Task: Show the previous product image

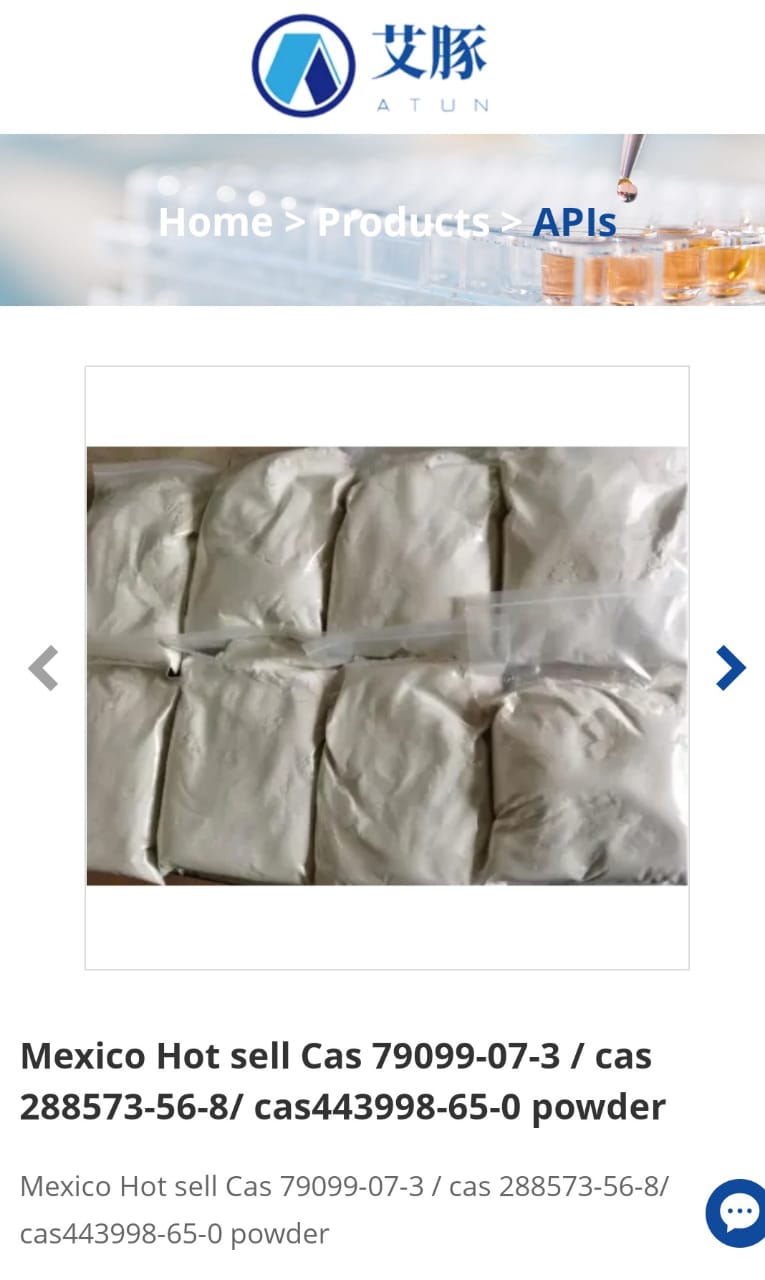Action: [x=43, y=668]
